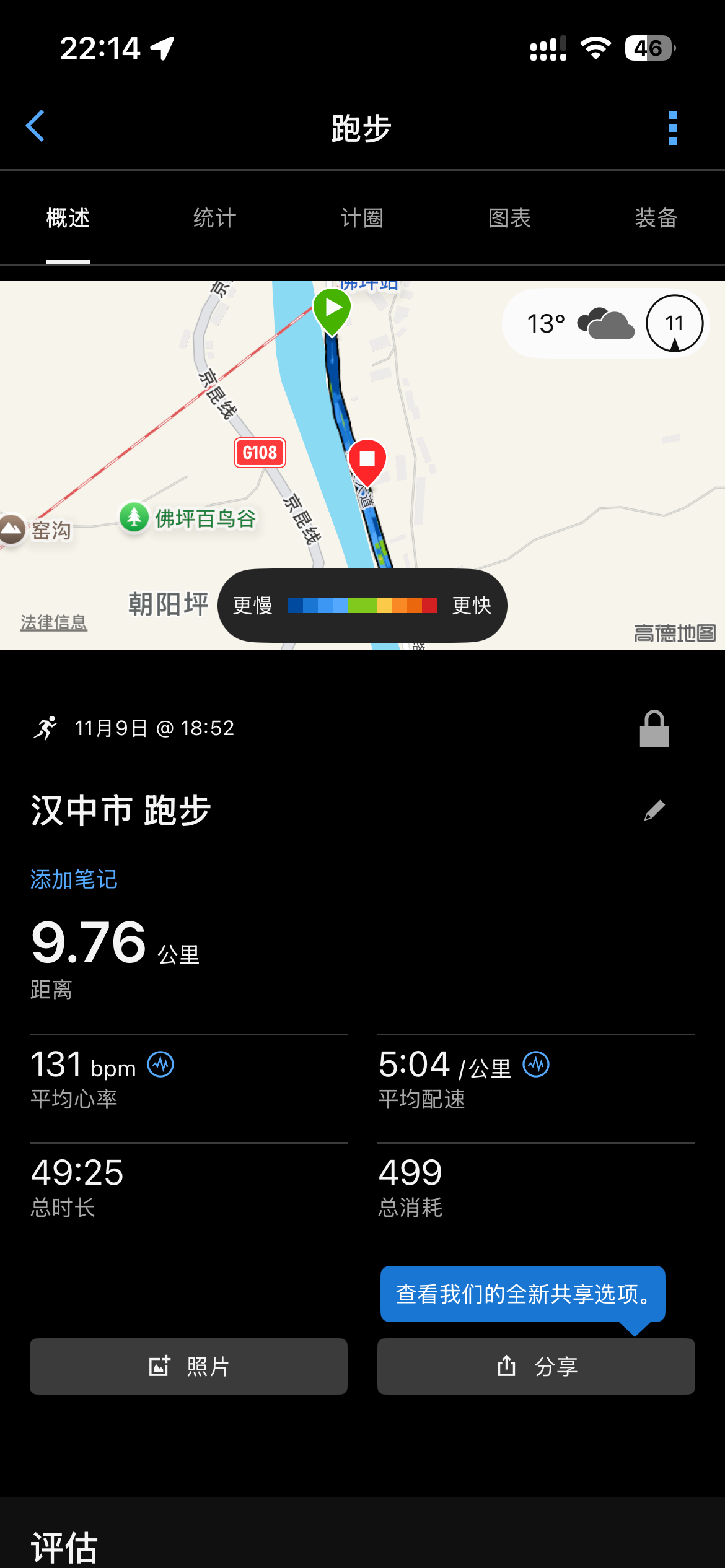Switch to the 计圈 tab
The height and width of the screenshot is (1568, 725).
tap(362, 218)
